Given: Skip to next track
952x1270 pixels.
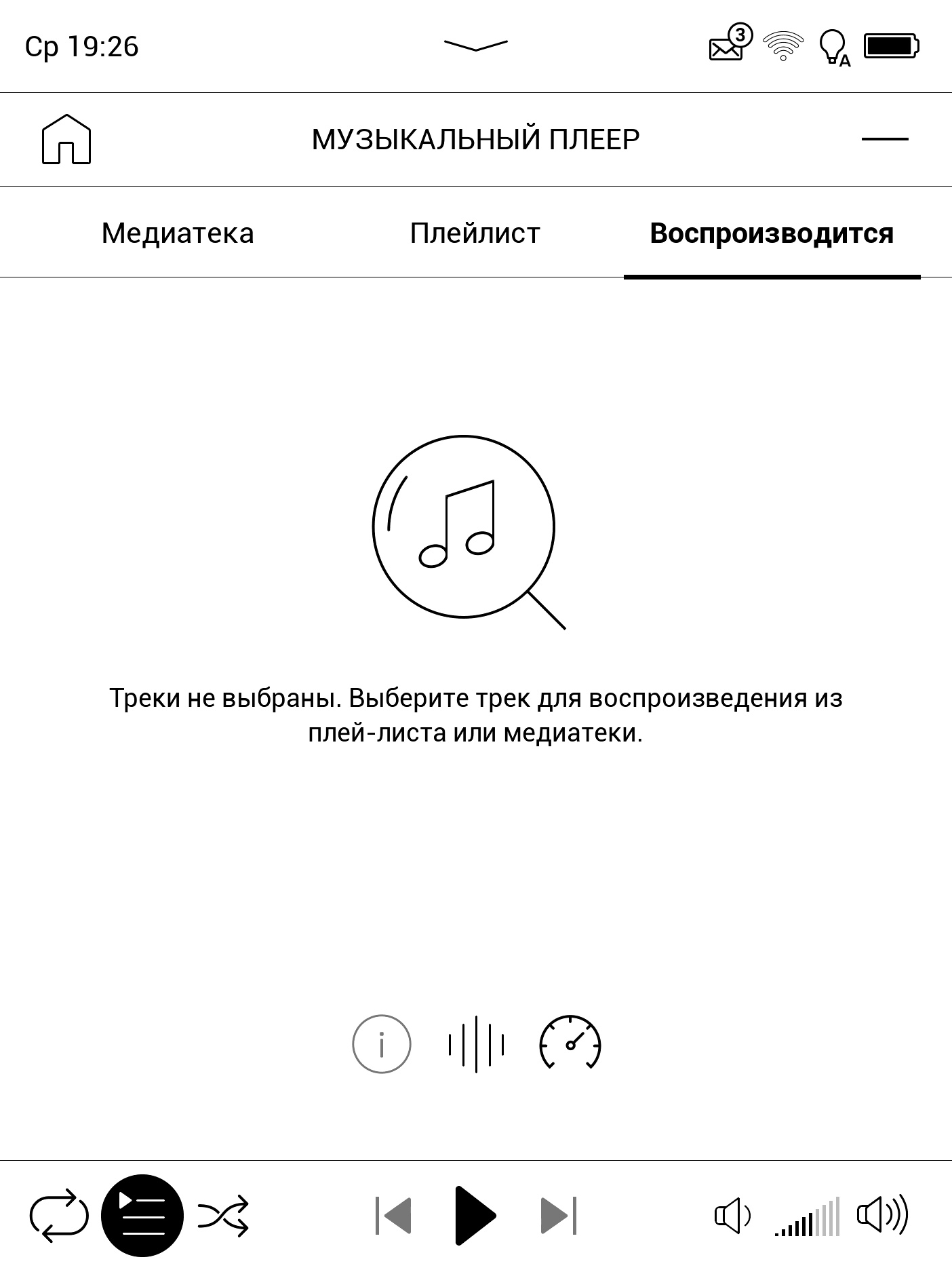Looking at the screenshot, I should click(558, 1215).
